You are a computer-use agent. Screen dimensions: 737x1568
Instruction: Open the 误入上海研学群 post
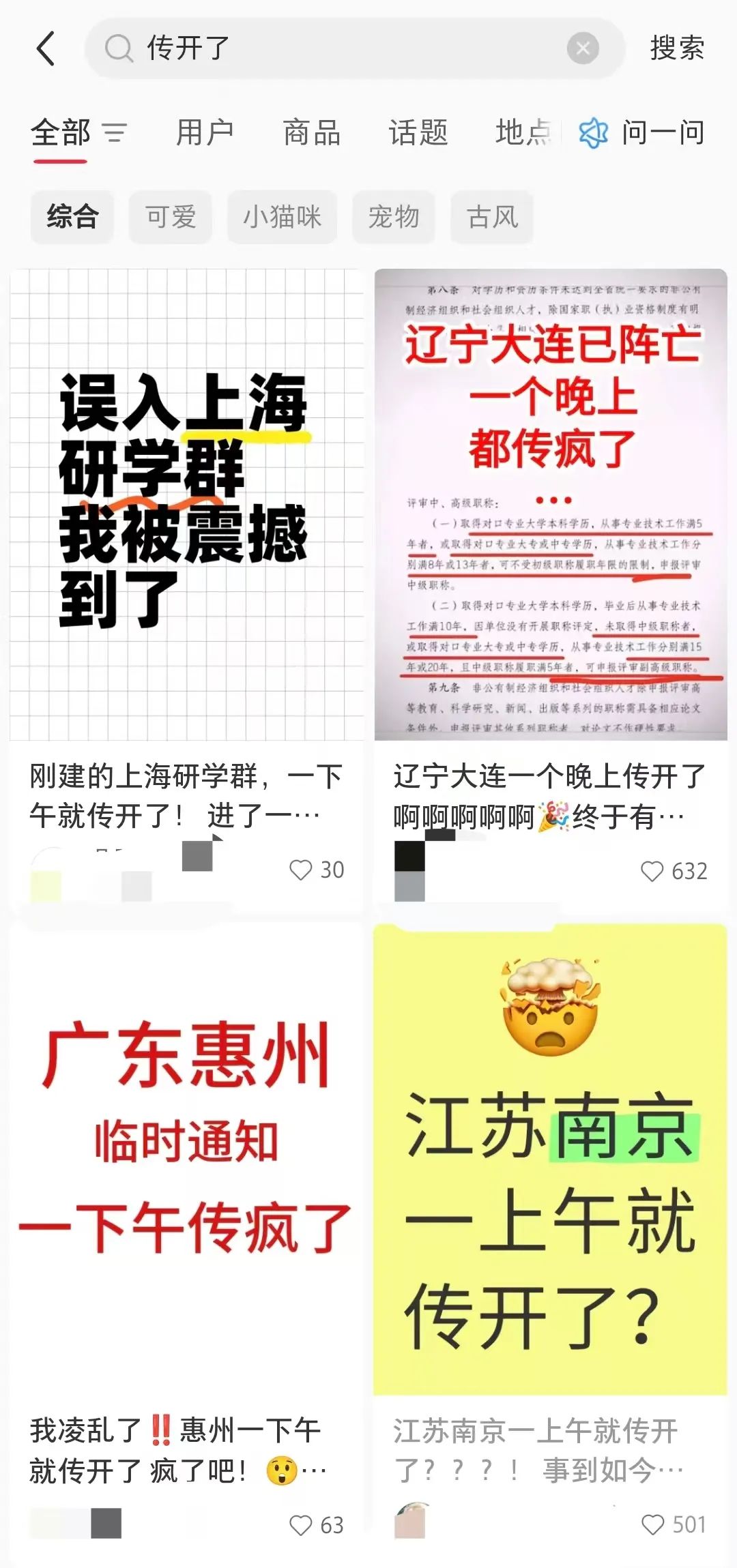pyautogui.click(x=187, y=505)
